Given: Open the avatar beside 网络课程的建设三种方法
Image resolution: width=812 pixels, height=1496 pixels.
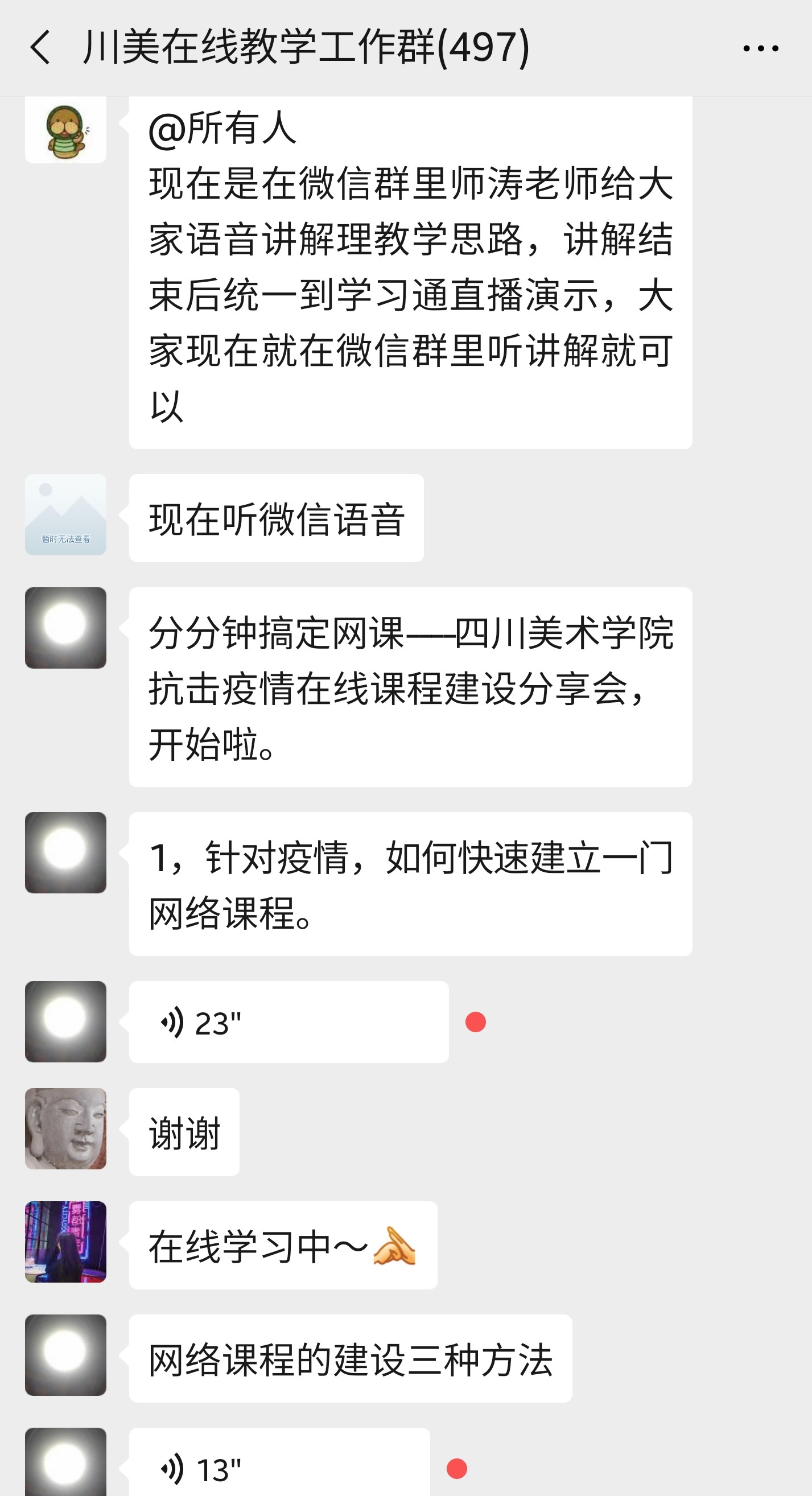Looking at the screenshot, I should (65, 1355).
